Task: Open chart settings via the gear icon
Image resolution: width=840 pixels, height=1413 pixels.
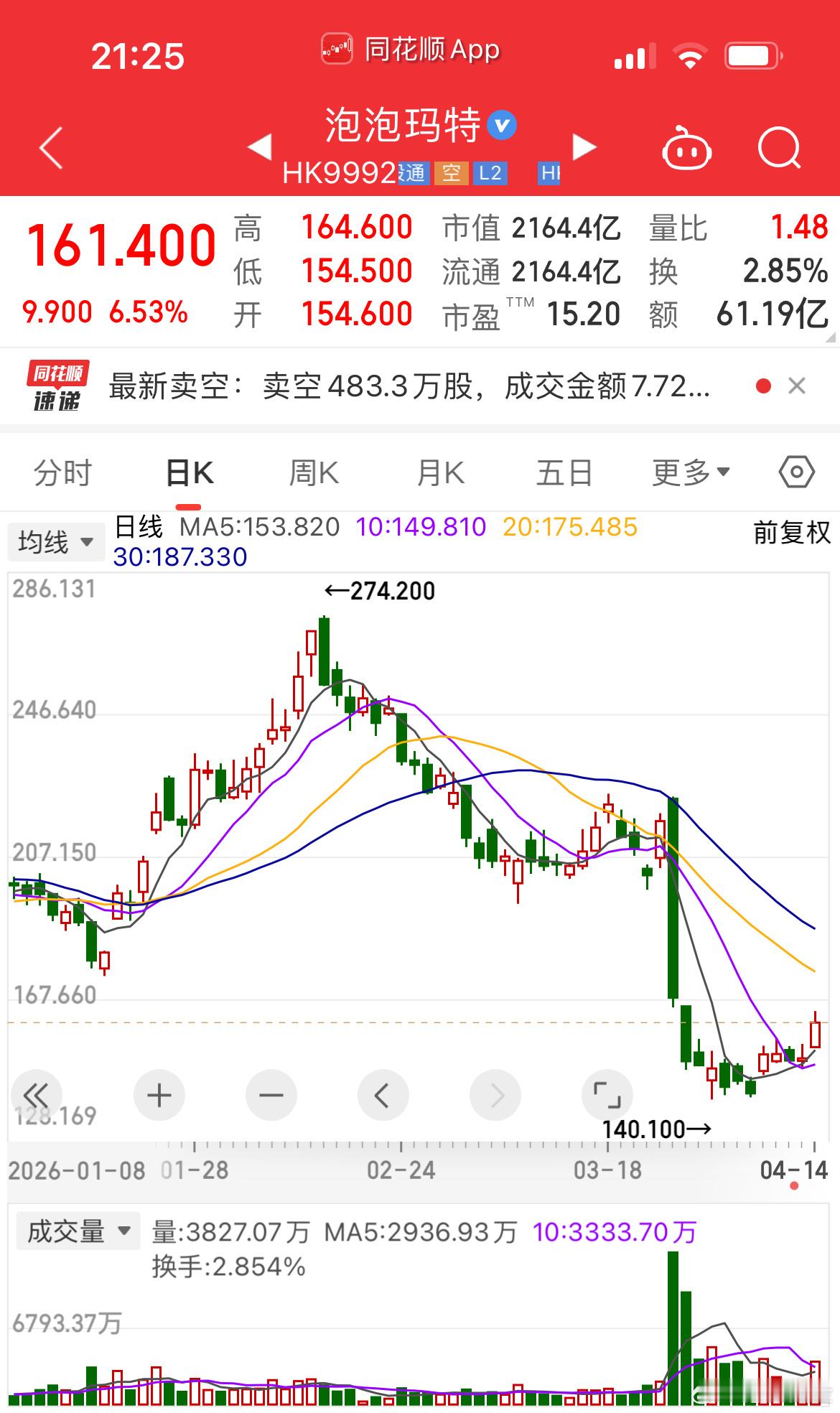Action: (794, 472)
